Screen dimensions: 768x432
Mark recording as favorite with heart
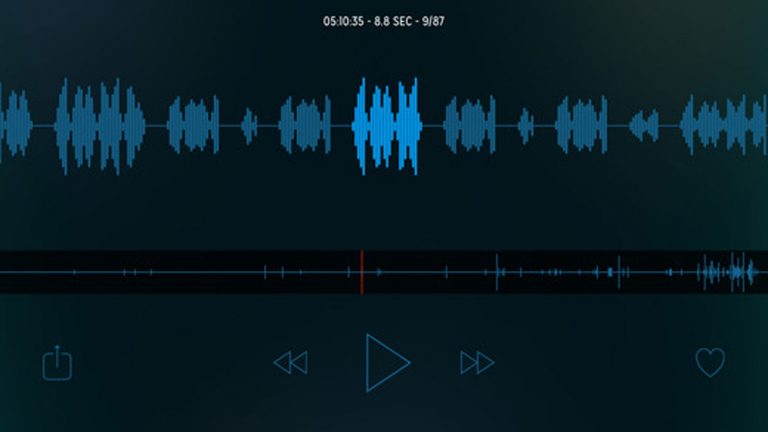(x=709, y=362)
